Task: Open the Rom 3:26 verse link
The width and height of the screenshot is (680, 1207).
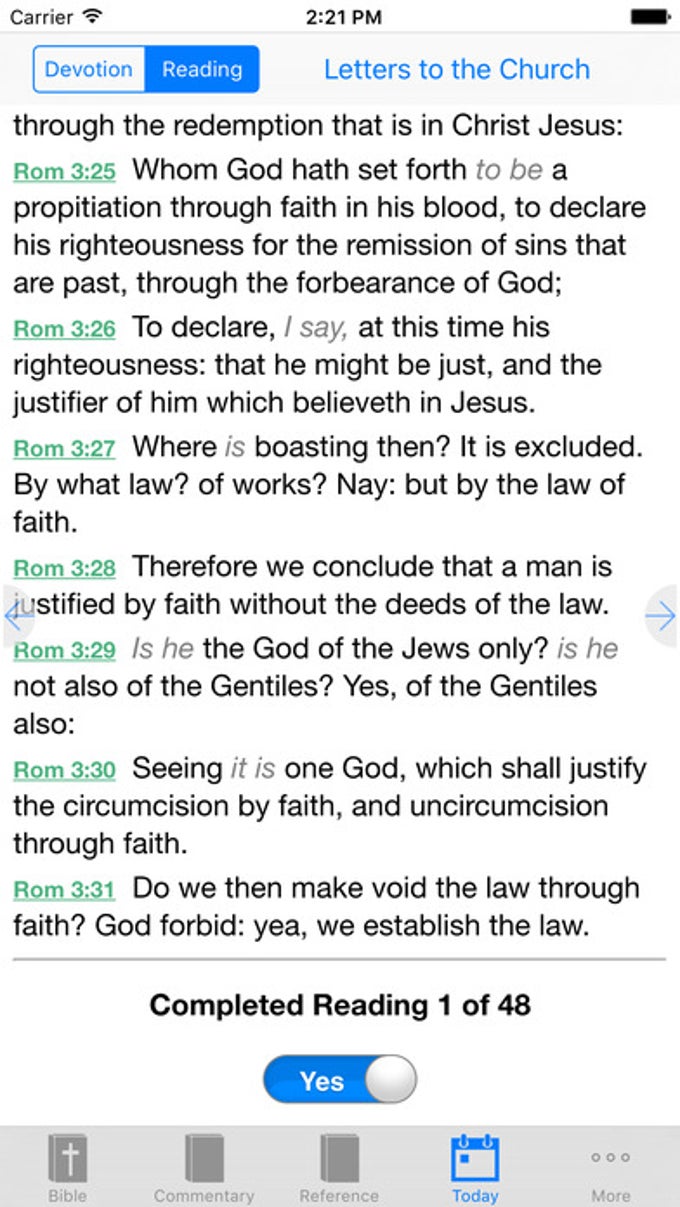Action: click(65, 329)
